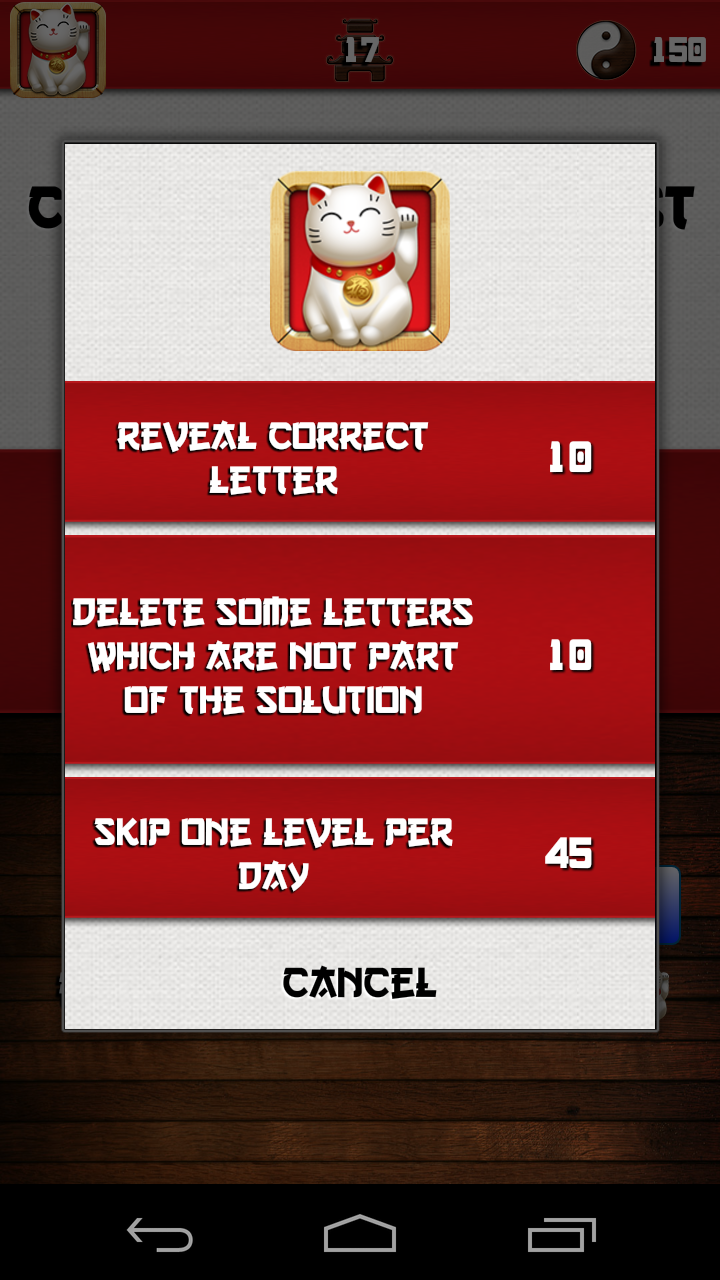
Task: Cancel the hints dialog
Action: pos(360,983)
